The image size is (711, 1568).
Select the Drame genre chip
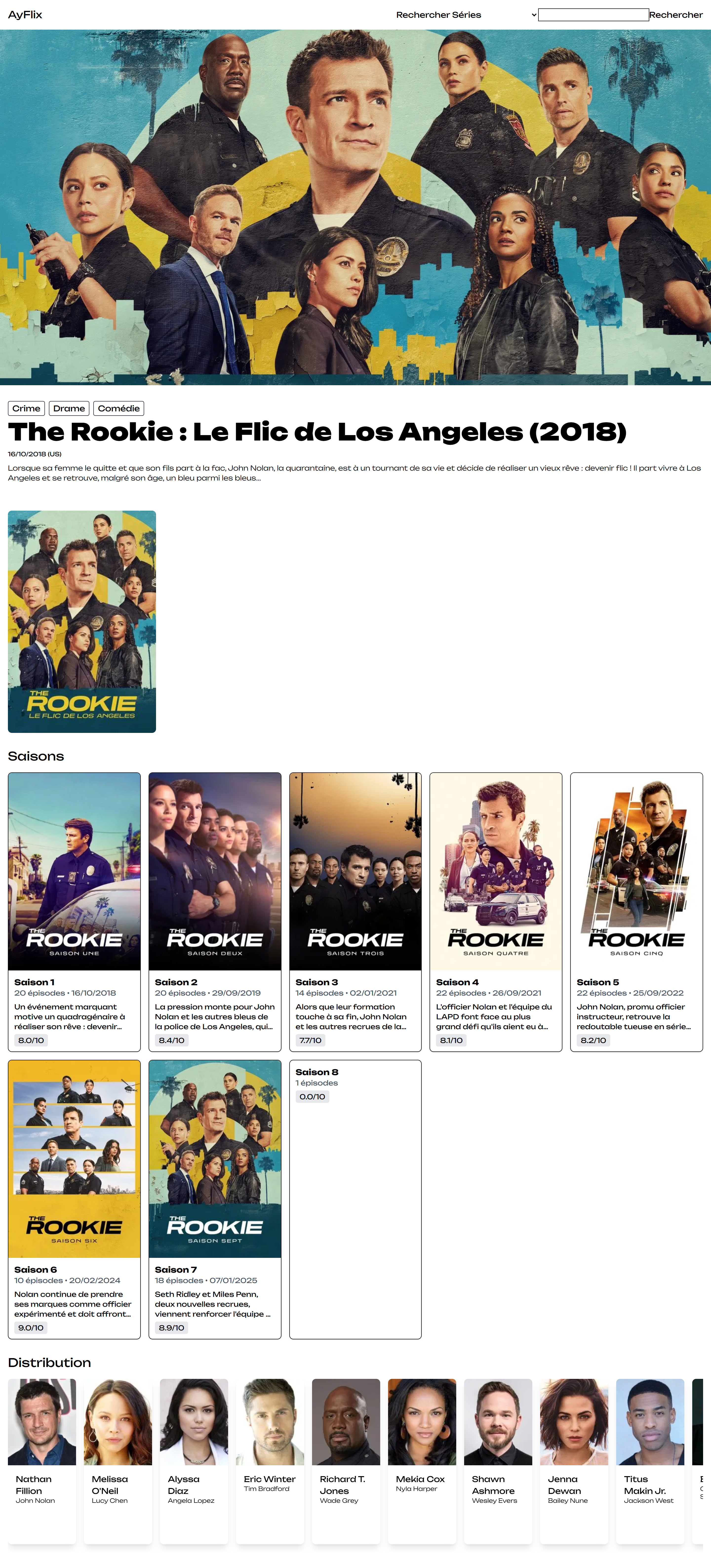click(x=69, y=408)
